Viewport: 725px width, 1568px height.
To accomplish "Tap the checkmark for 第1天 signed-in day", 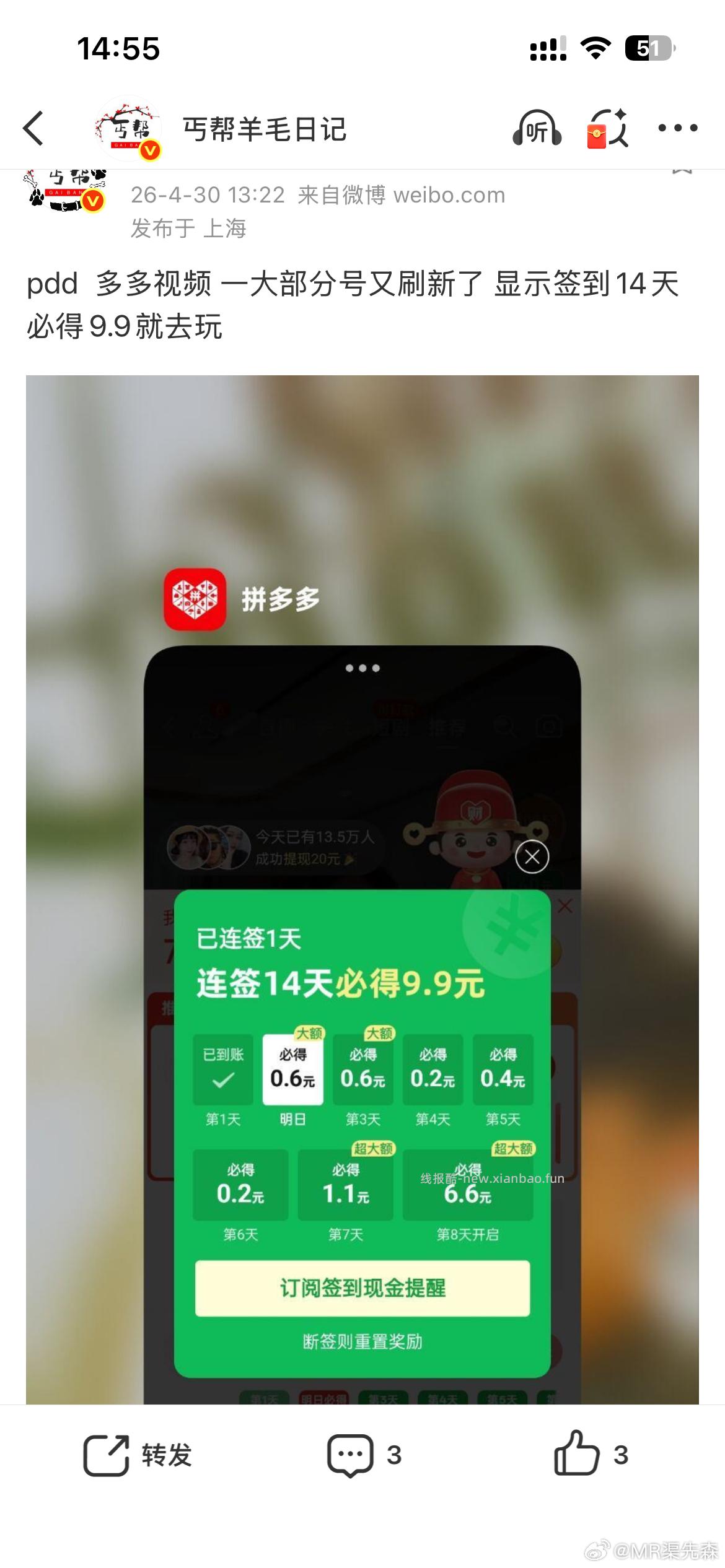I will (222, 1068).
